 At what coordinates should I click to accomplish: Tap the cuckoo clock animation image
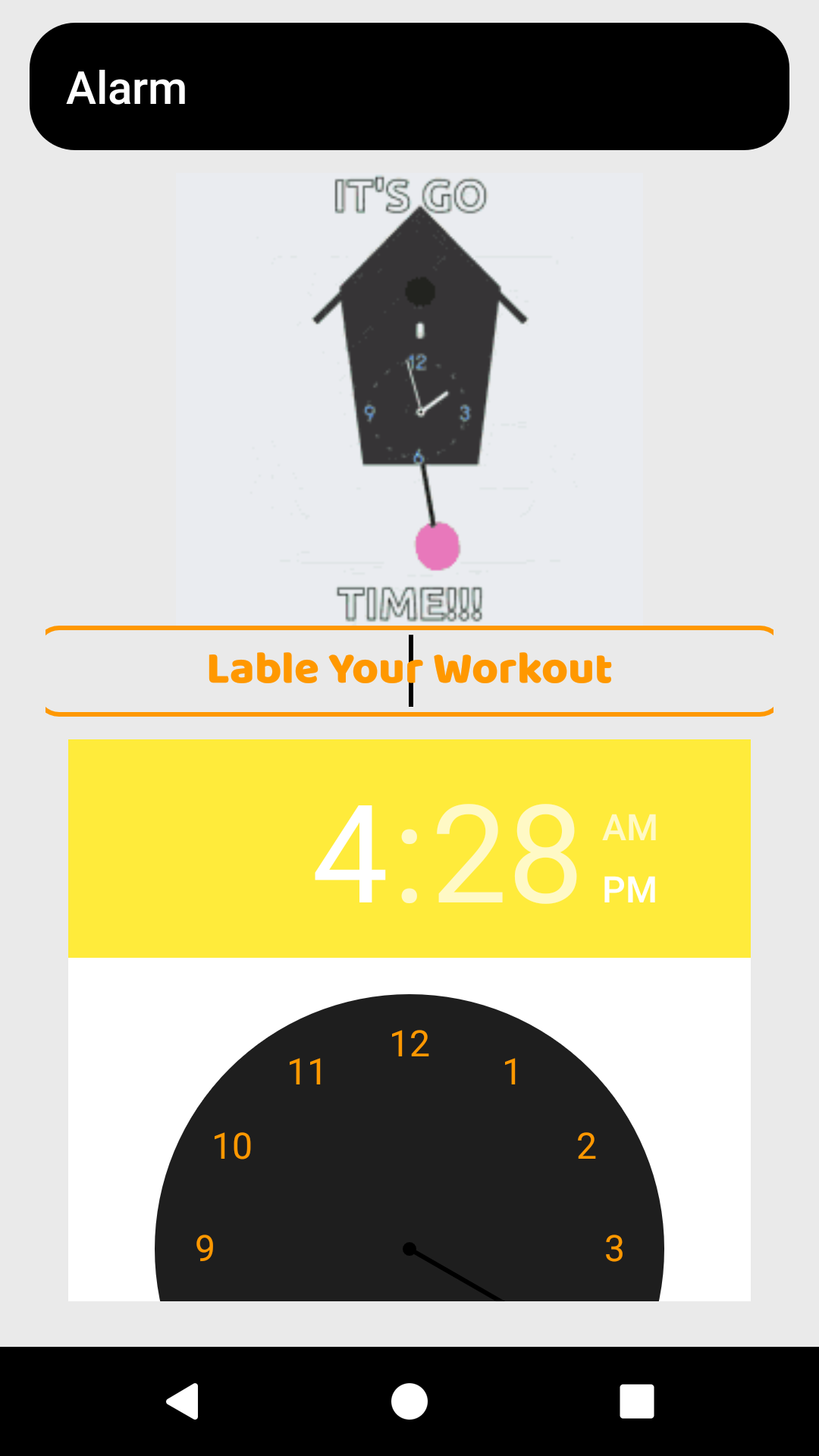point(409,394)
